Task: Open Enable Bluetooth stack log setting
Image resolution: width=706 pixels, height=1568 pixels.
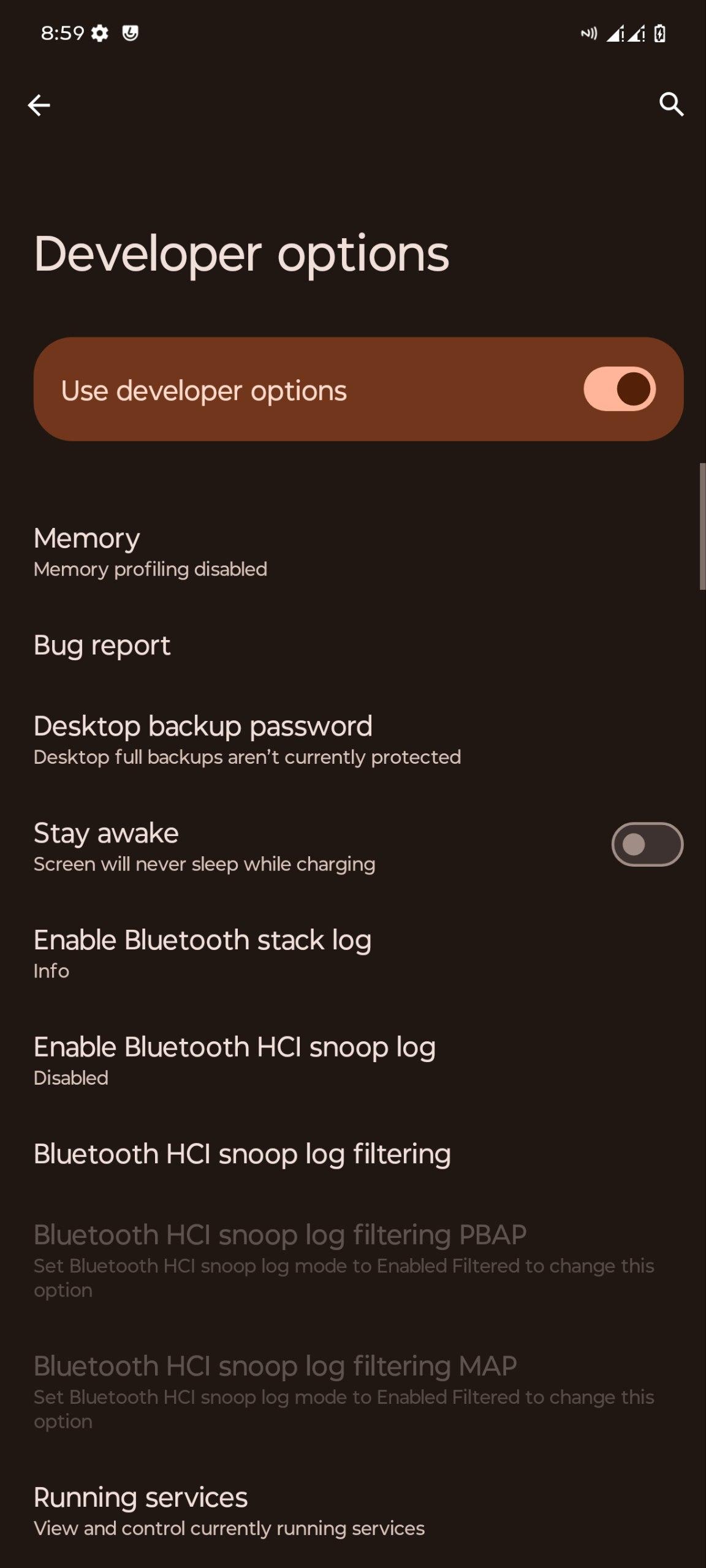Action: [x=202, y=954]
